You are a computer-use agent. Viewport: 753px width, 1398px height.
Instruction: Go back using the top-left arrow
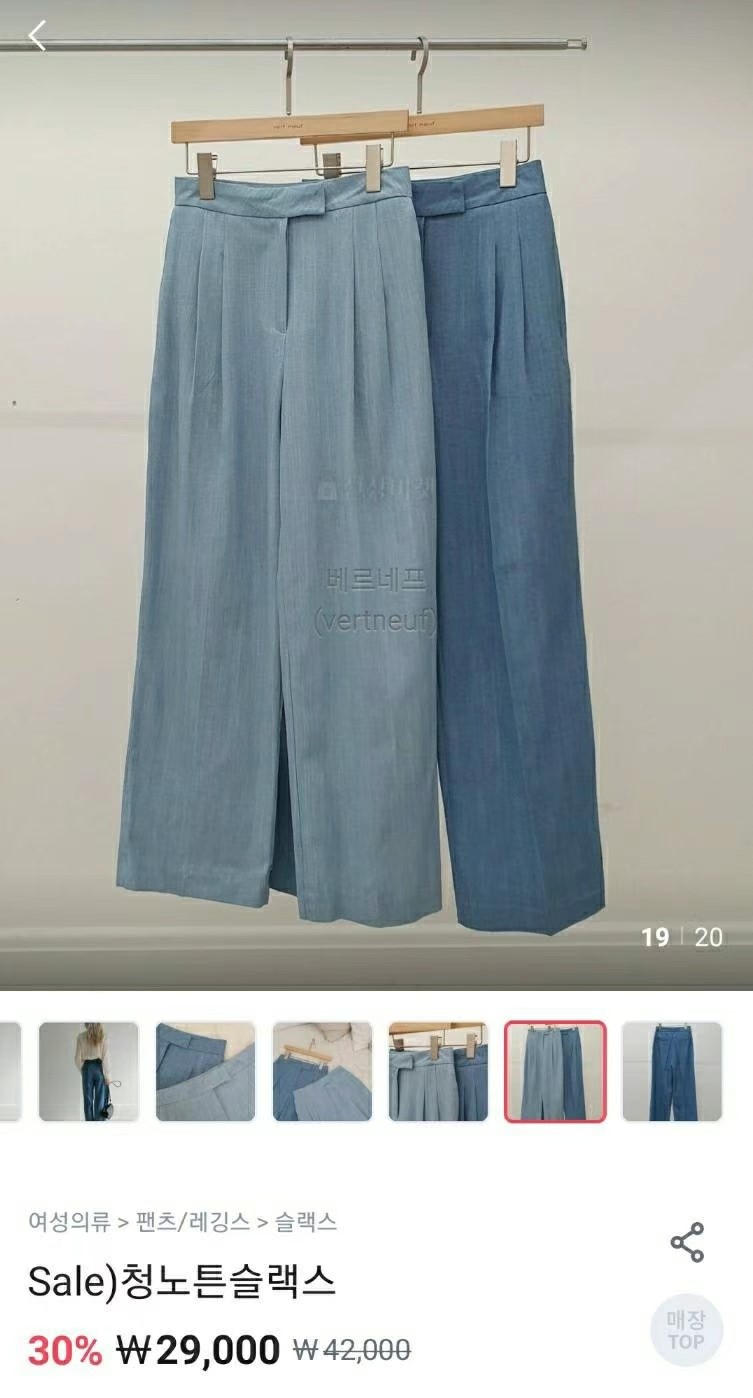[38, 36]
